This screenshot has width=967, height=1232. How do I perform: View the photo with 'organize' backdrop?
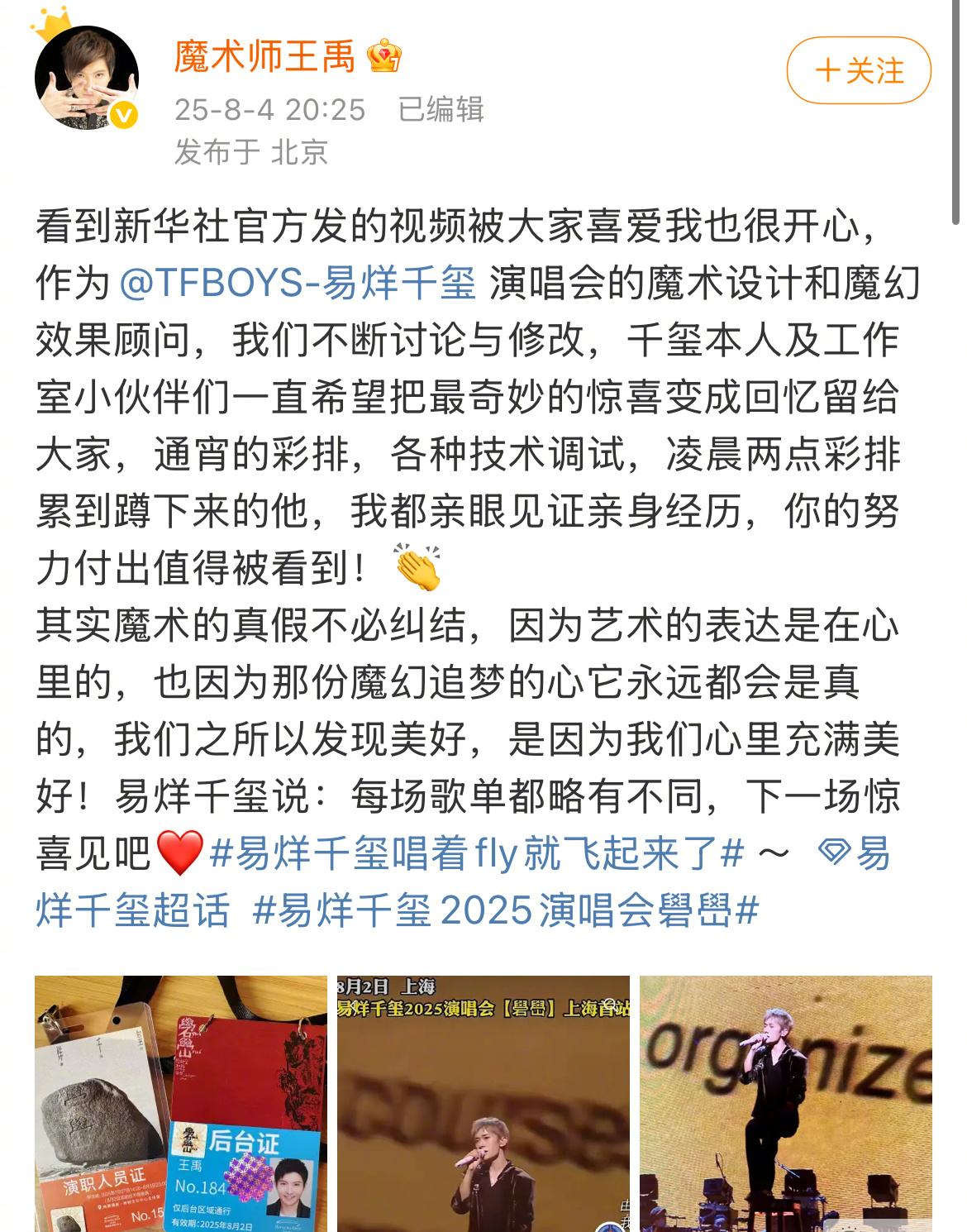[x=785, y=1103]
